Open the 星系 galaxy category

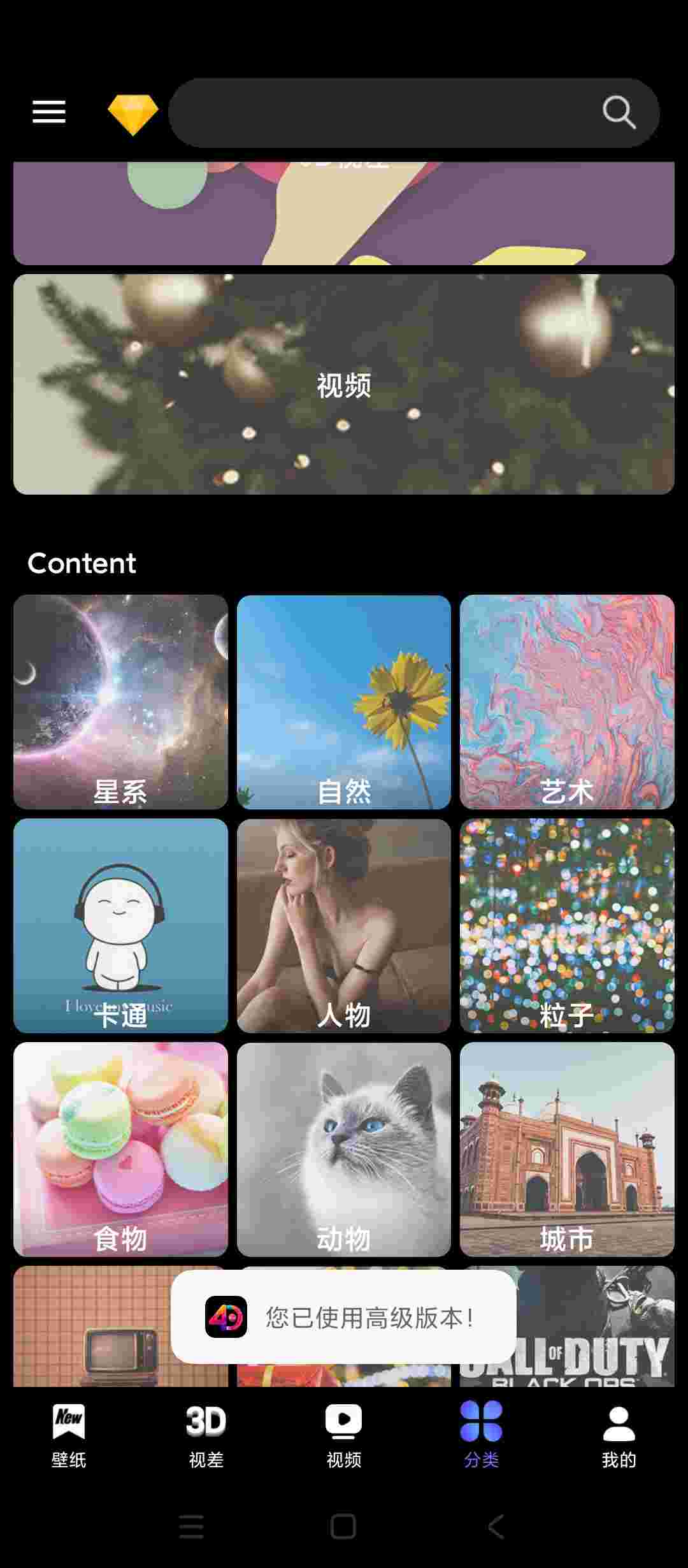click(x=120, y=702)
